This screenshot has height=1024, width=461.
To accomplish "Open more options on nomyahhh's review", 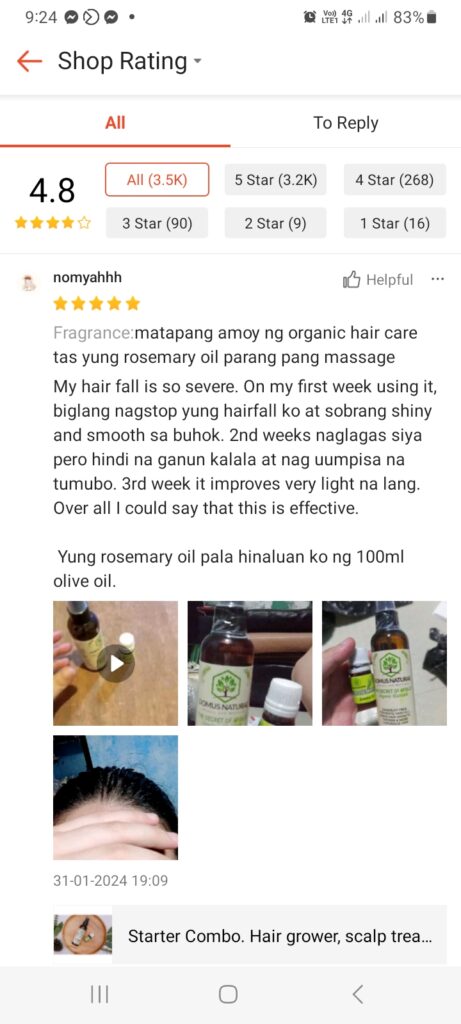I will (437, 280).
